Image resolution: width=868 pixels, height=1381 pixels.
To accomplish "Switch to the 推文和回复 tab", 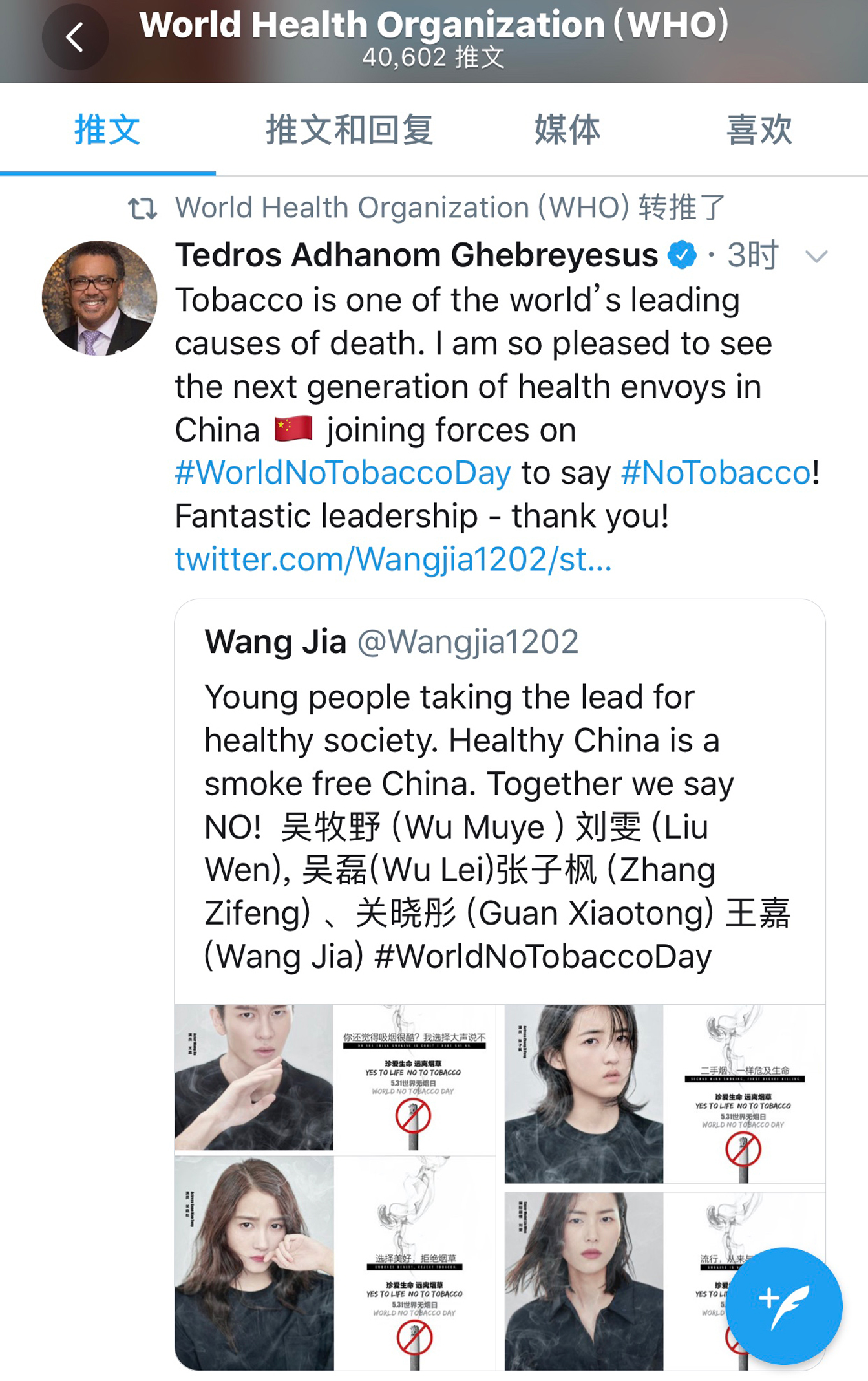I will [349, 130].
